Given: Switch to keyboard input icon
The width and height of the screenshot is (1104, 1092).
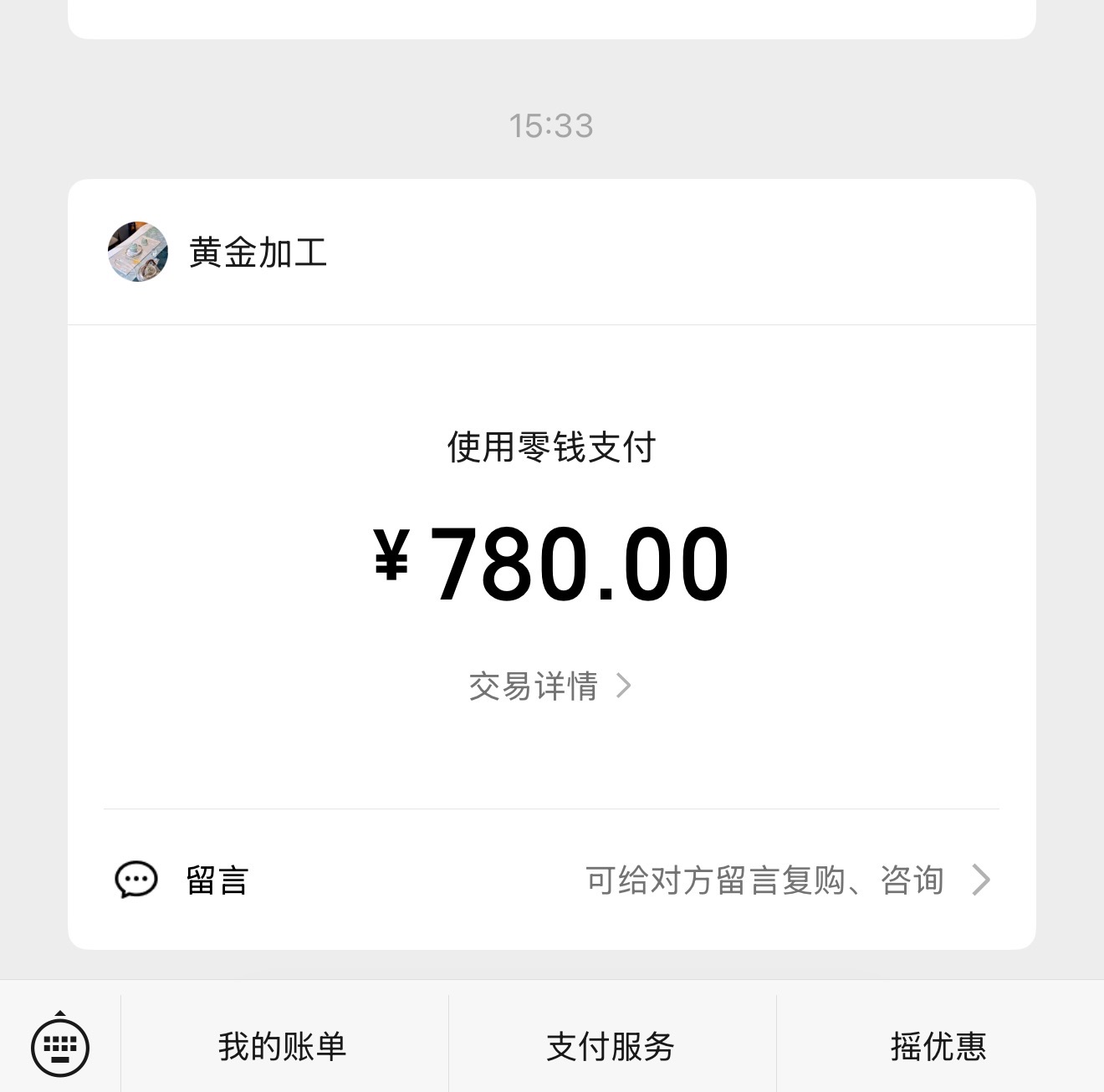Looking at the screenshot, I should tap(60, 1044).
